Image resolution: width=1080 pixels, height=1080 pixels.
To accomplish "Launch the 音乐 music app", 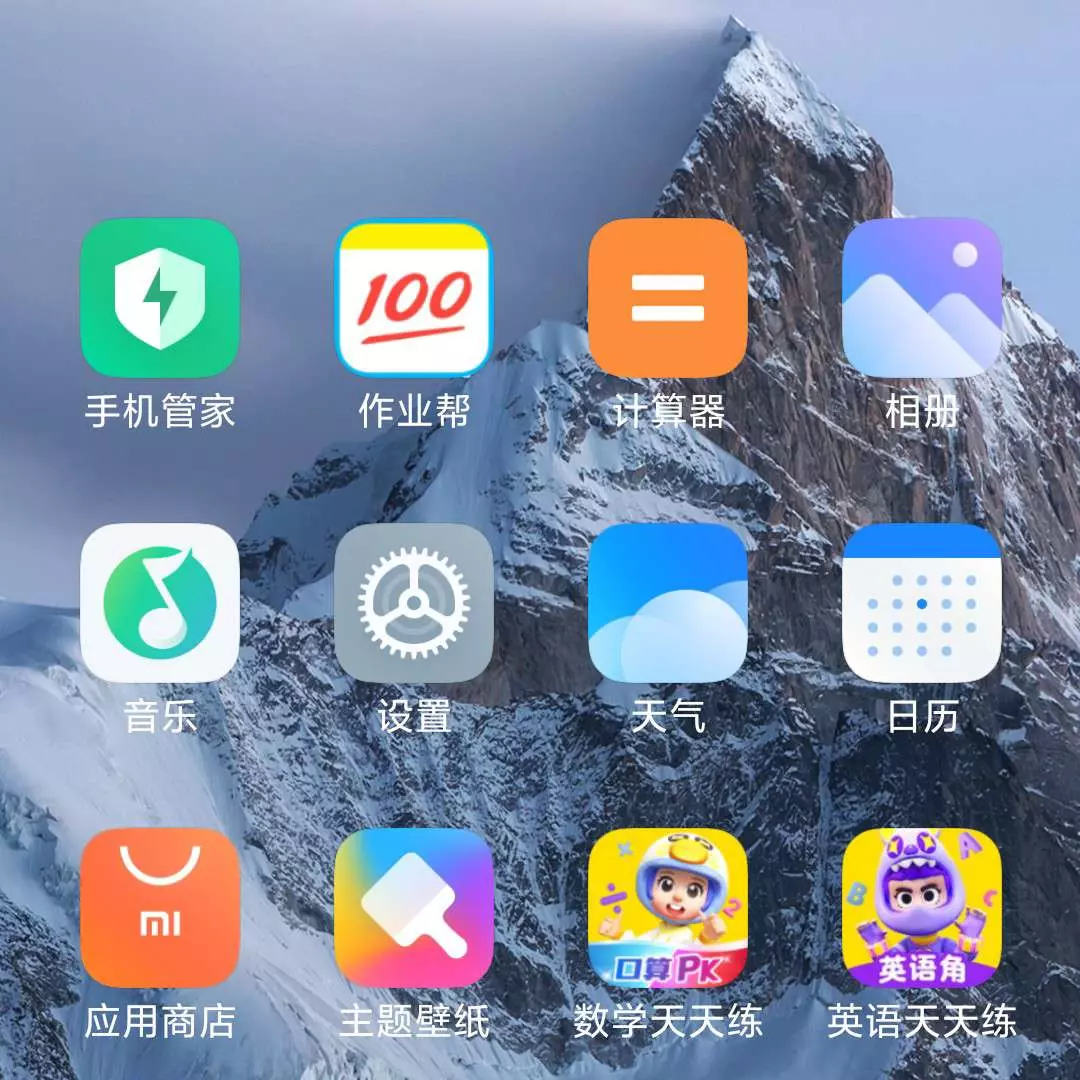I will [160, 603].
